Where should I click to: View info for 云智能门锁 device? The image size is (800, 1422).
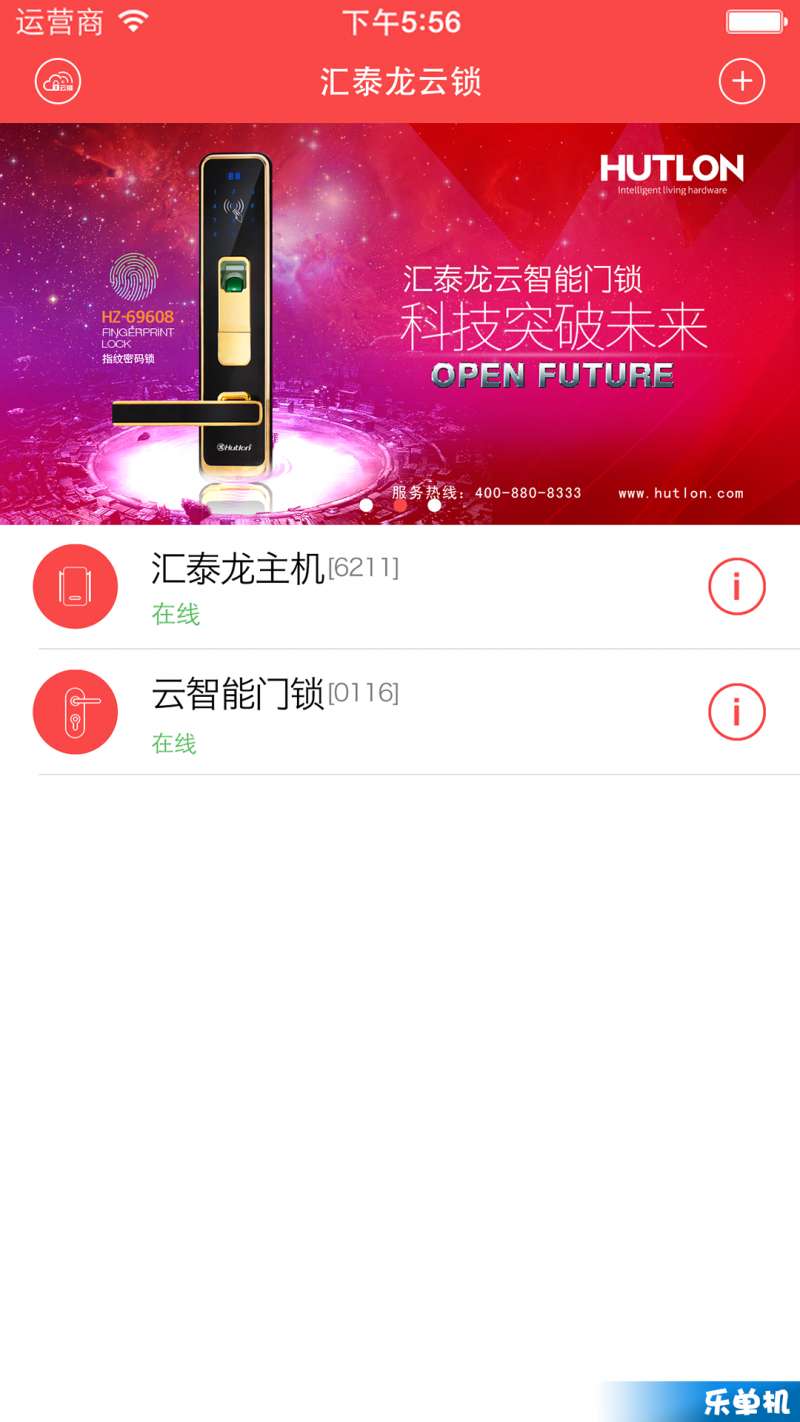tap(737, 712)
